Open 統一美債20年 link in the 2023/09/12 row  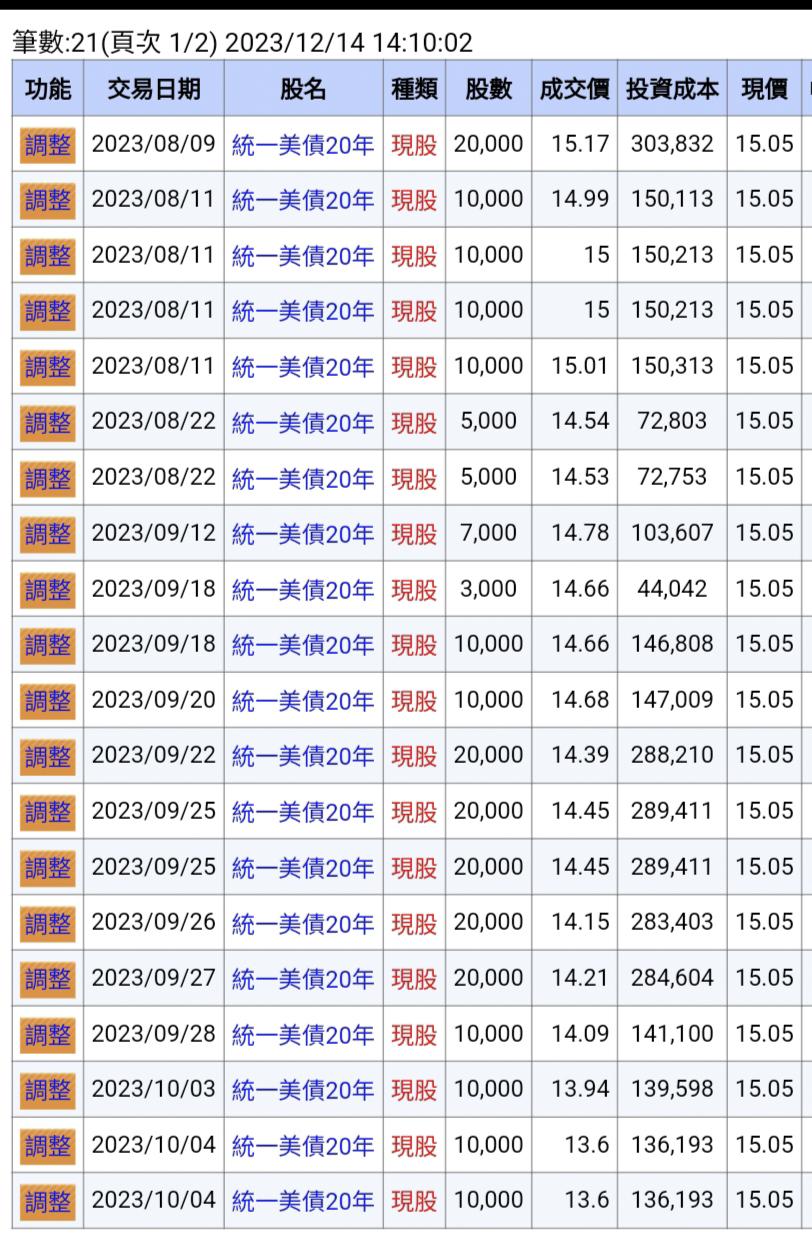point(303,533)
